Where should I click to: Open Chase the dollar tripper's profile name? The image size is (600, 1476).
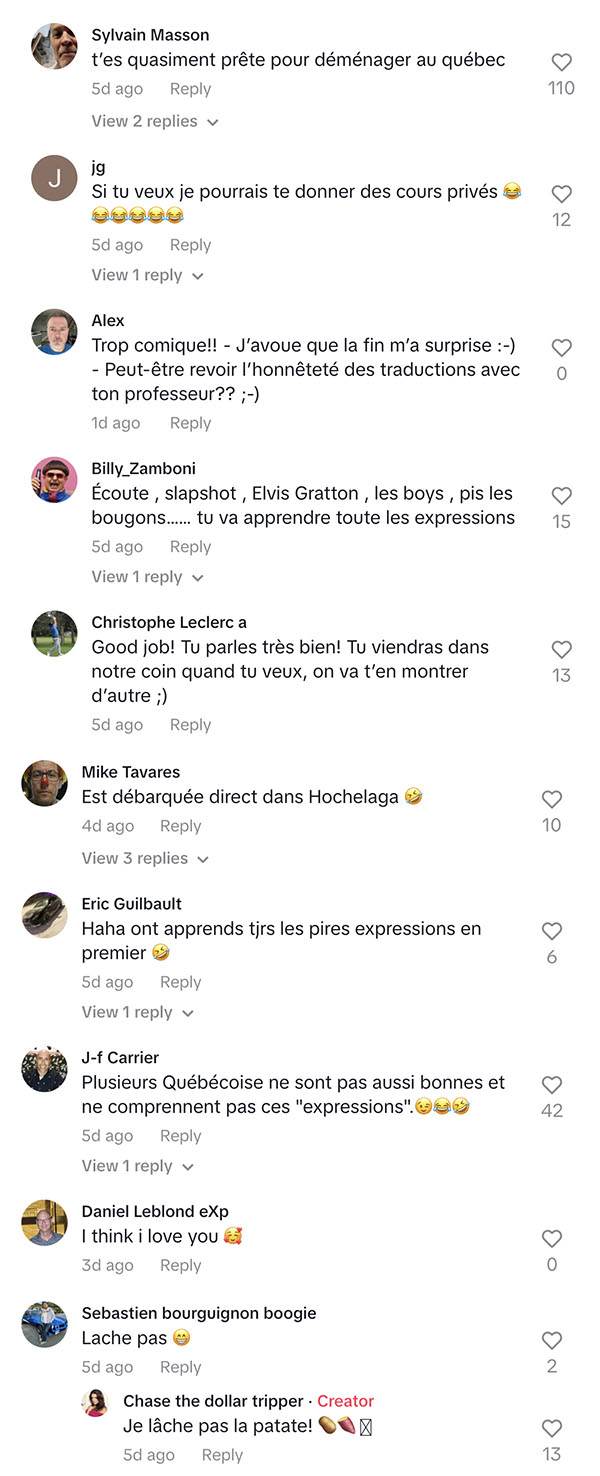(213, 1401)
